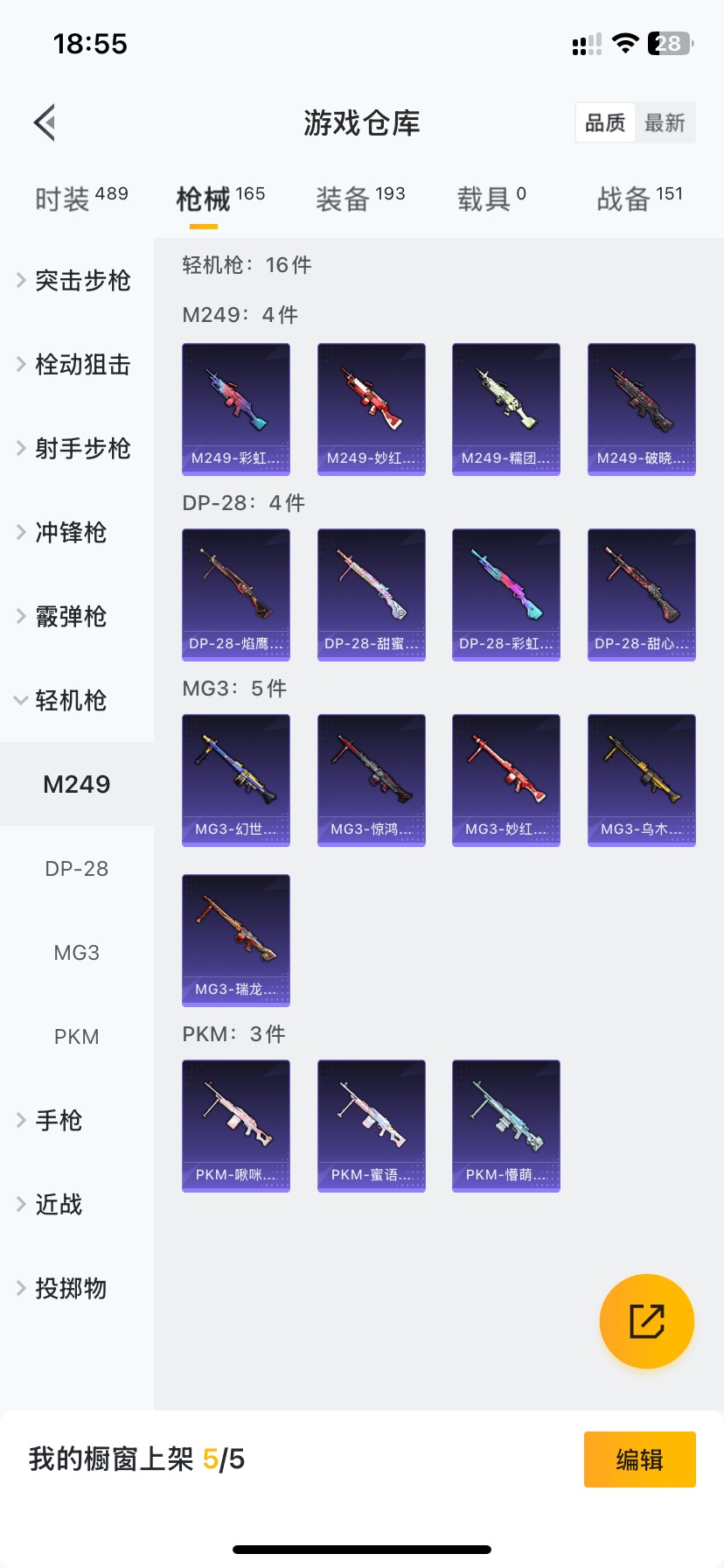Open the PKM-懵萌 skin item
The width and height of the screenshot is (724, 1568).
506,1125
